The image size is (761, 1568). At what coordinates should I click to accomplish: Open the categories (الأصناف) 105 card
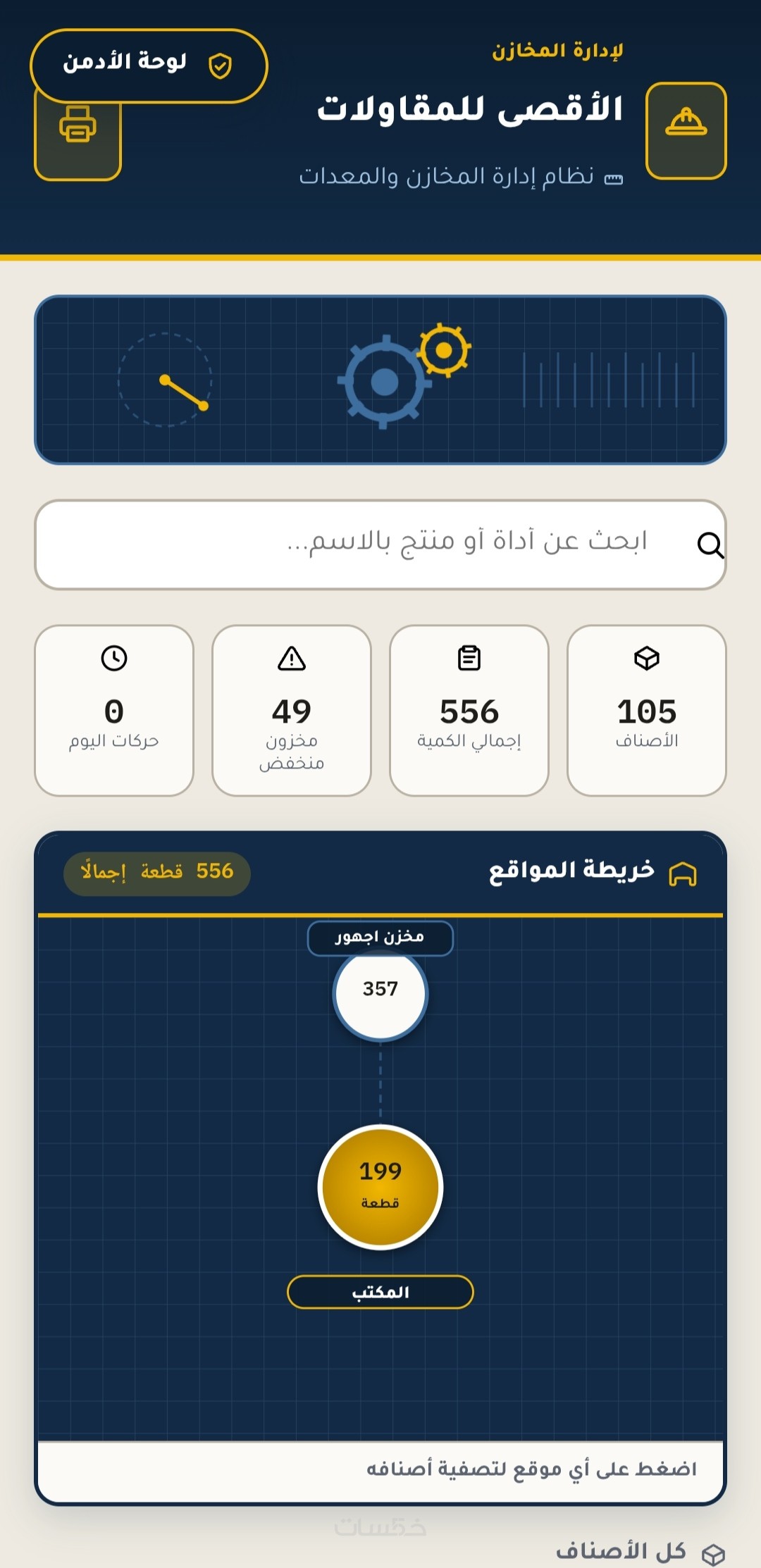tap(647, 710)
